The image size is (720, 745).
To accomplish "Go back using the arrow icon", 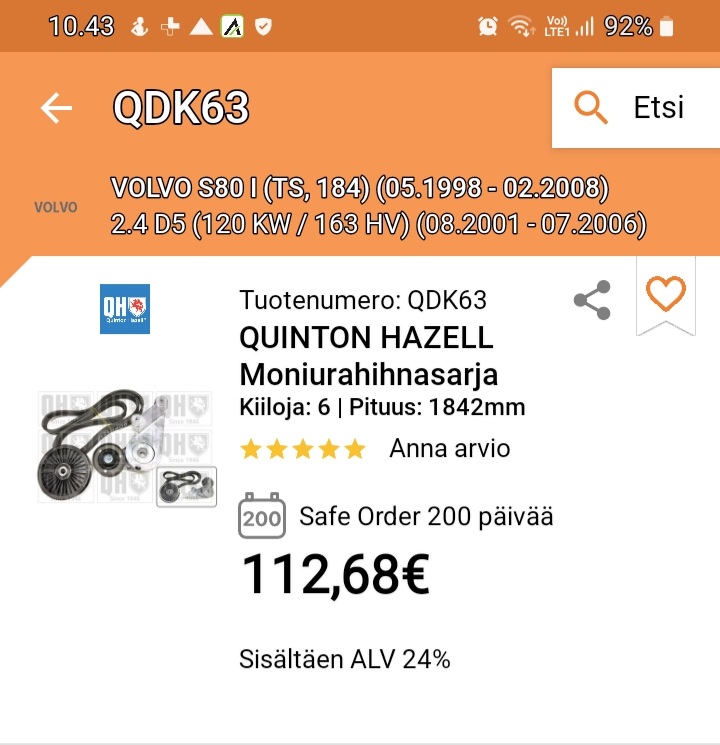I will click(x=56, y=108).
